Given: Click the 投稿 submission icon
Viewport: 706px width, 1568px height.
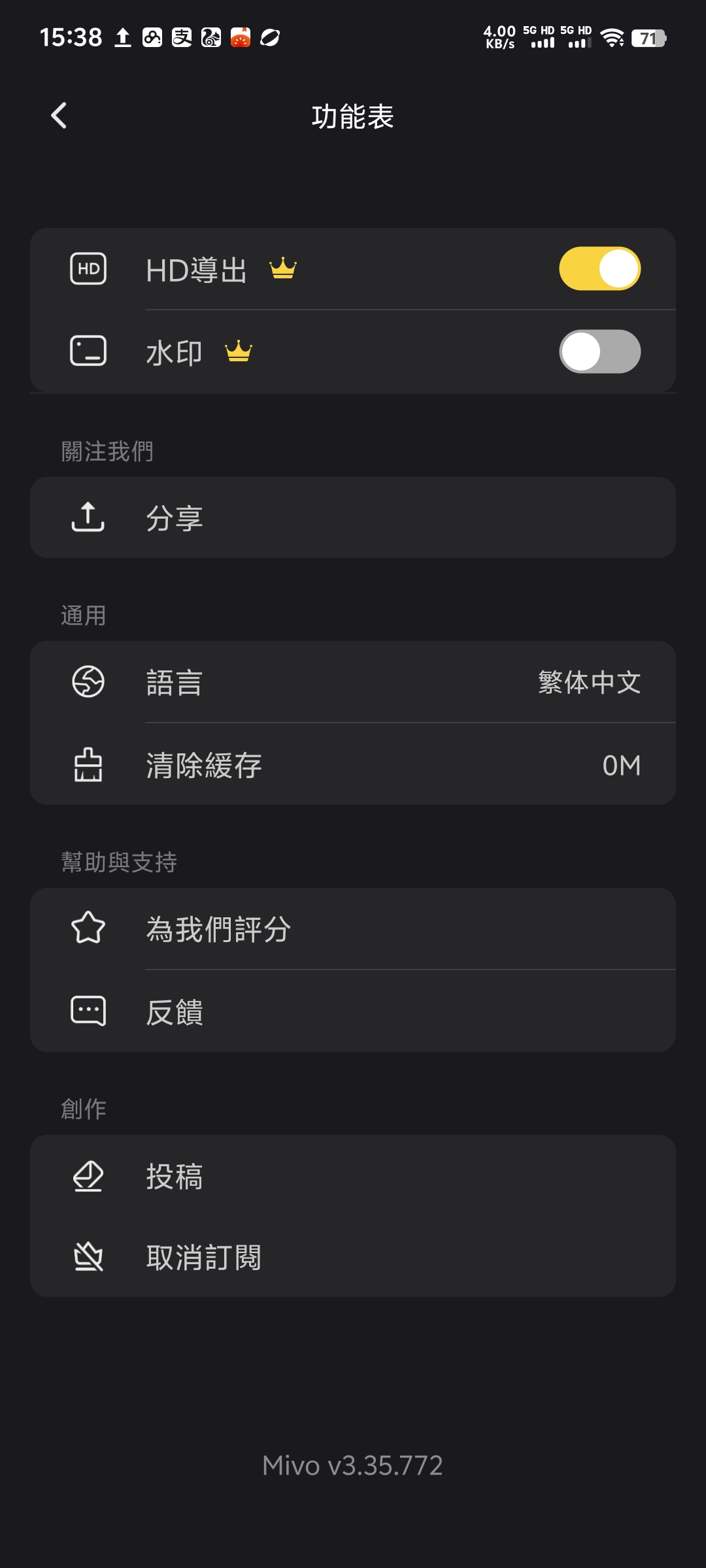Looking at the screenshot, I should [x=88, y=1176].
